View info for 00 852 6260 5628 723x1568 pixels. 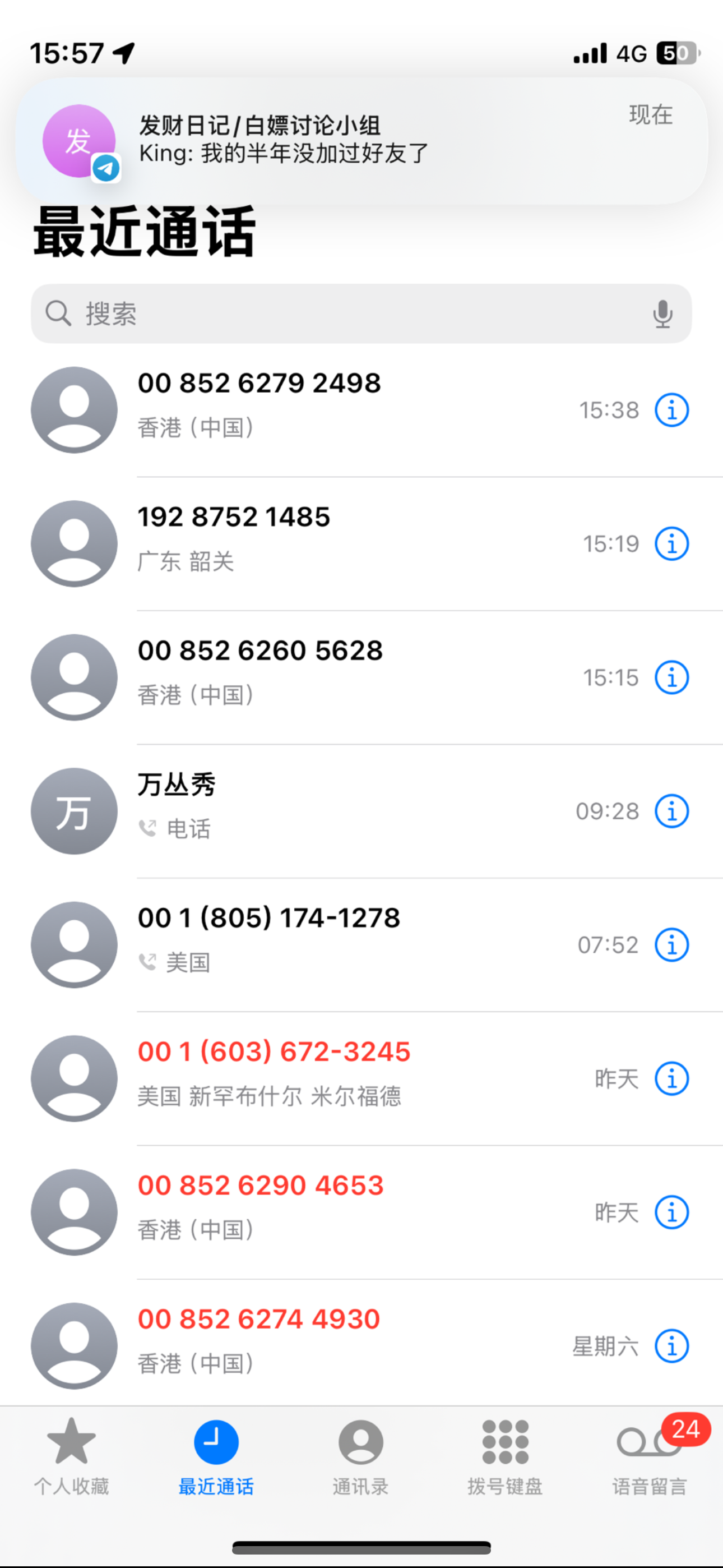tap(671, 677)
